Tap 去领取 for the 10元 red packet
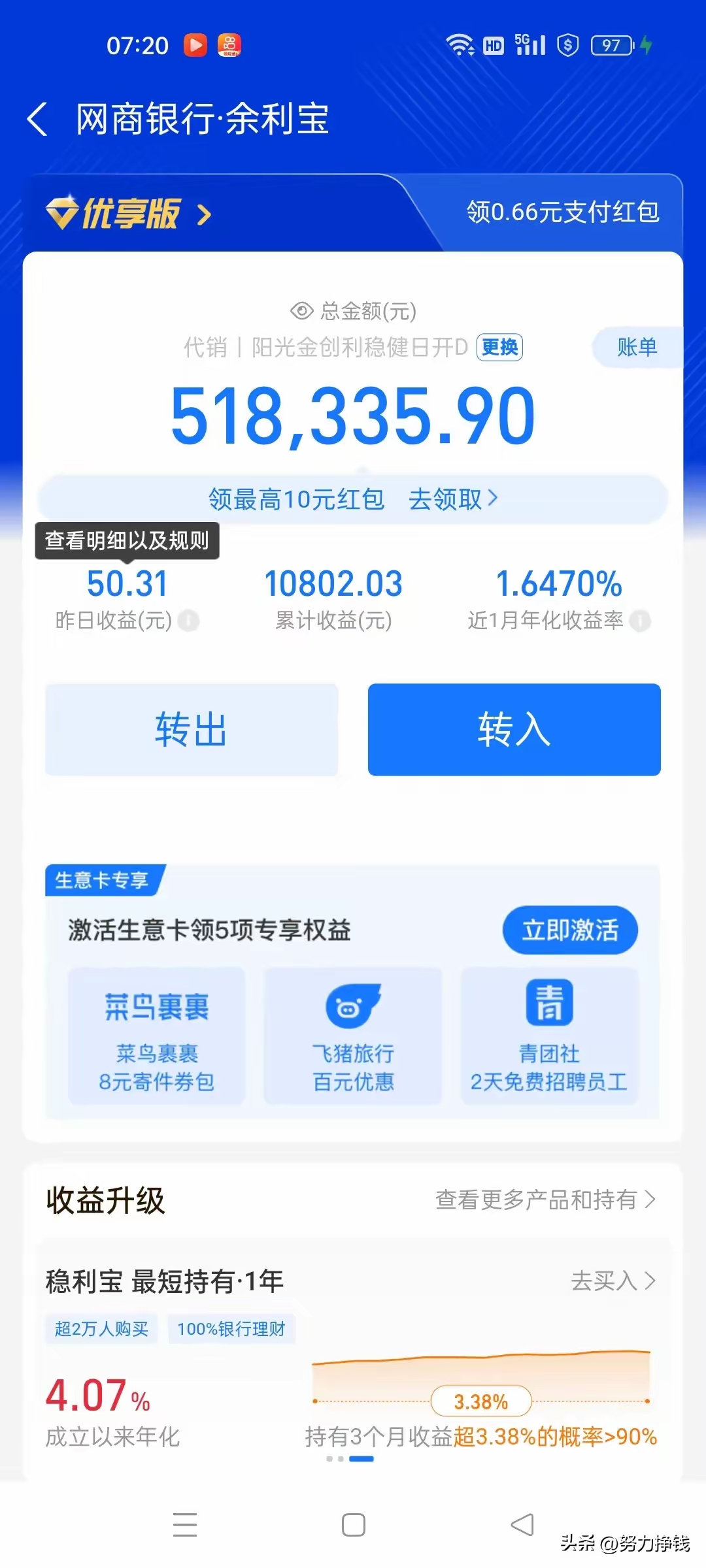 click(x=452, y=499)
